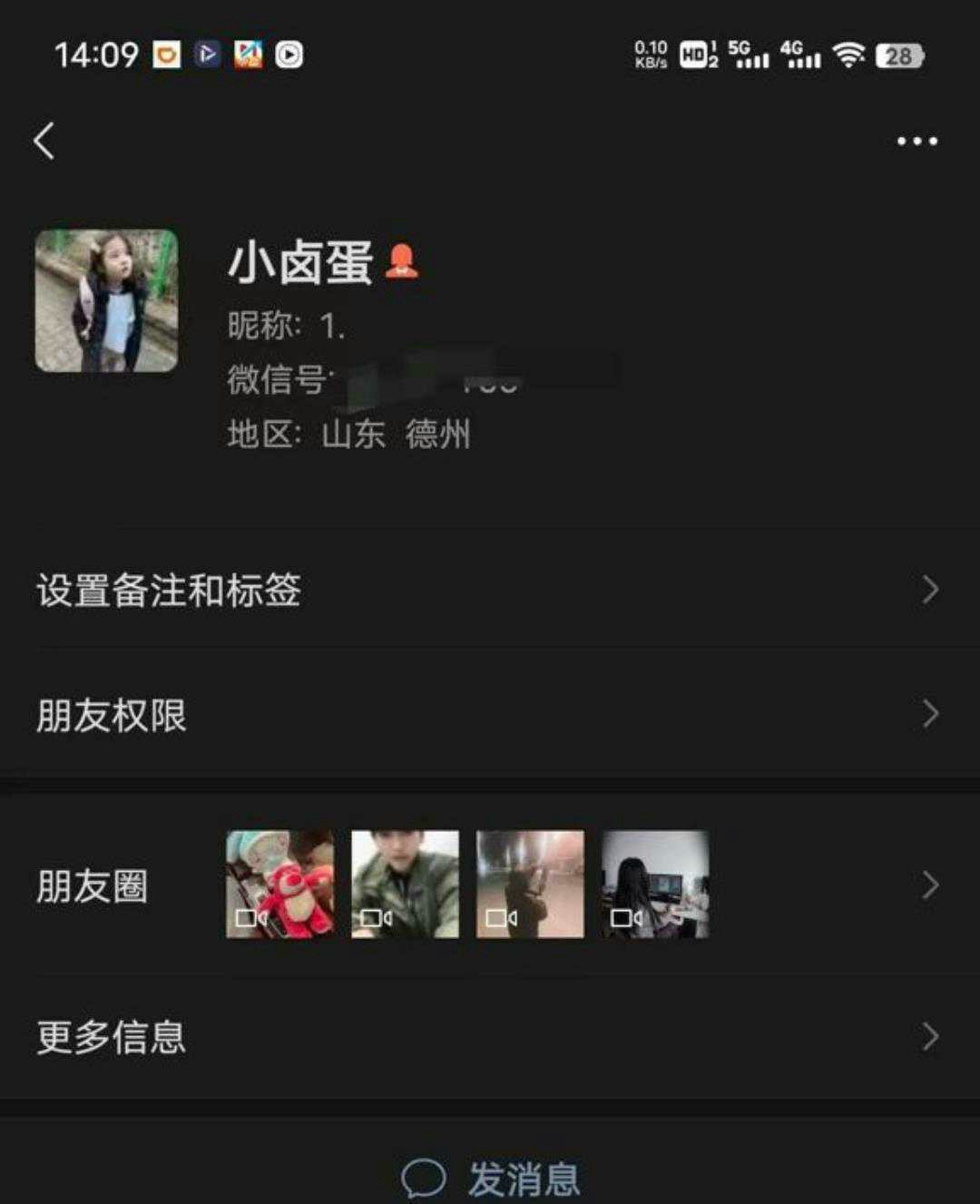
Task: Tap 发消息 to send a message
Action: [x=492, y=1178]
